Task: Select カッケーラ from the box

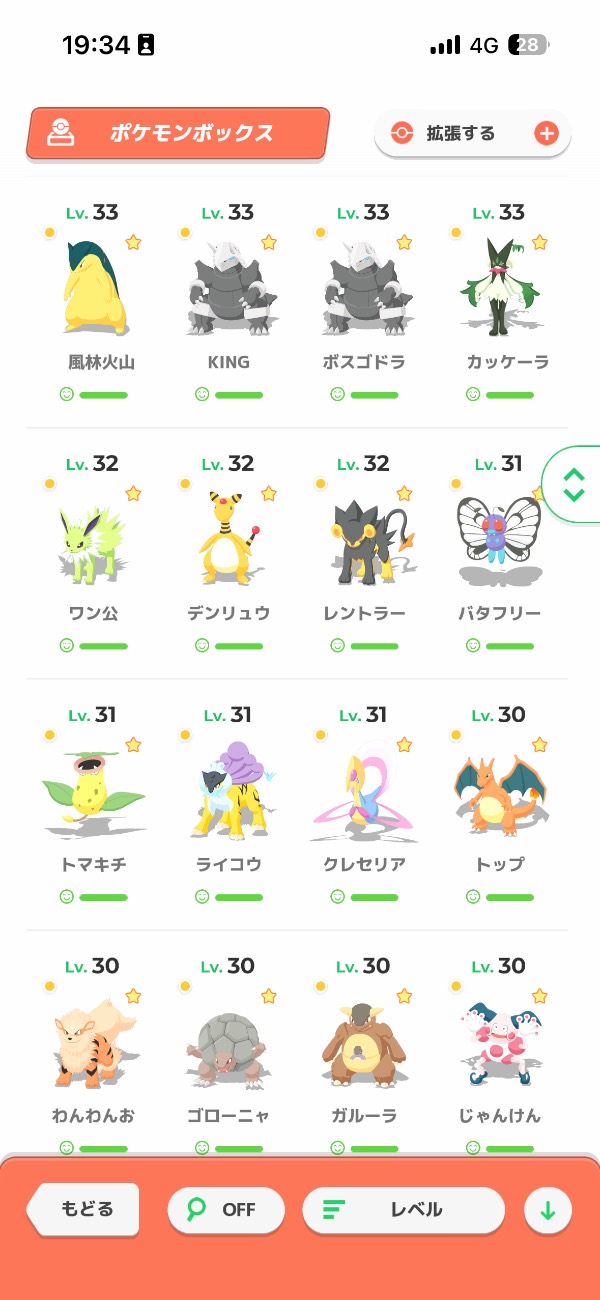Action: (x=500, y=290)
